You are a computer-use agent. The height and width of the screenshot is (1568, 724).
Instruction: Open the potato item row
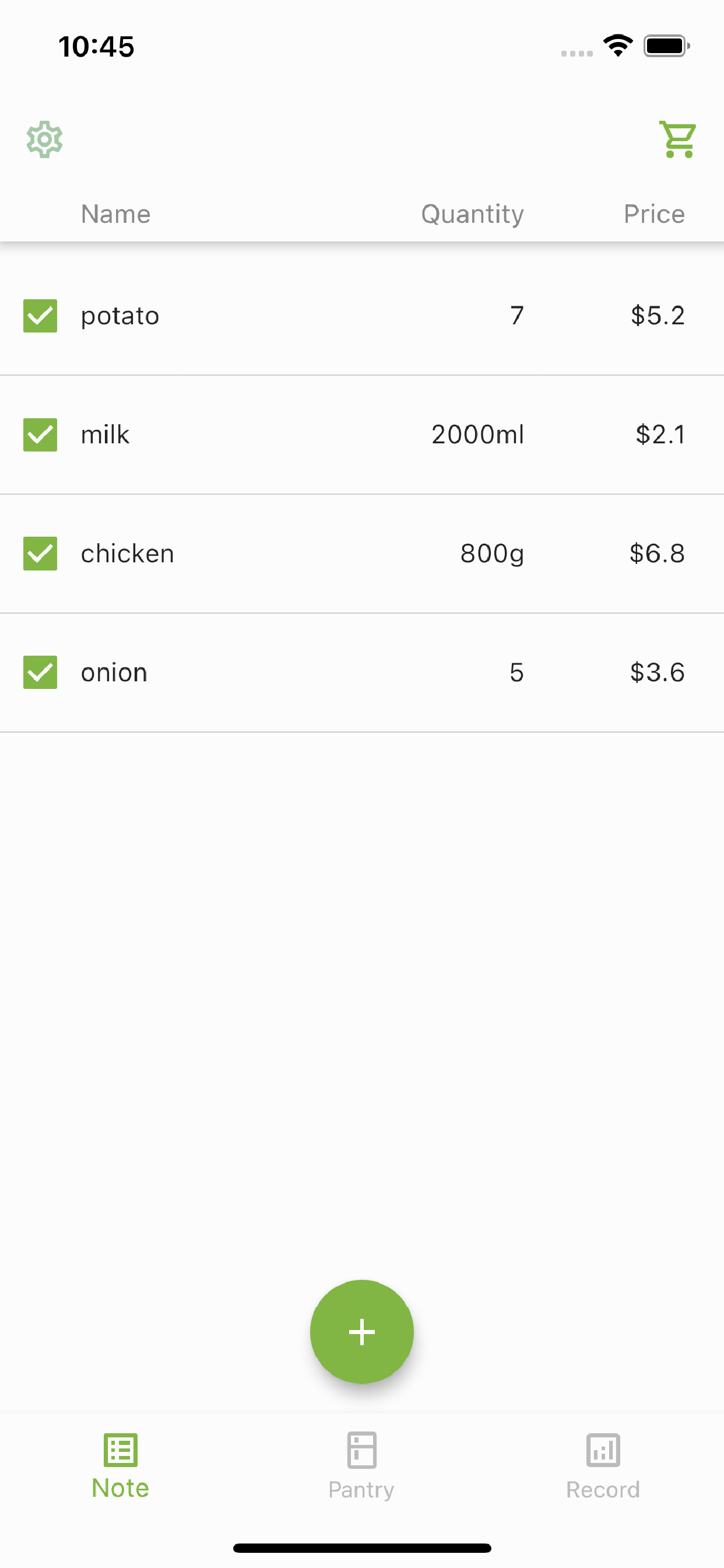tap(362, 316)
